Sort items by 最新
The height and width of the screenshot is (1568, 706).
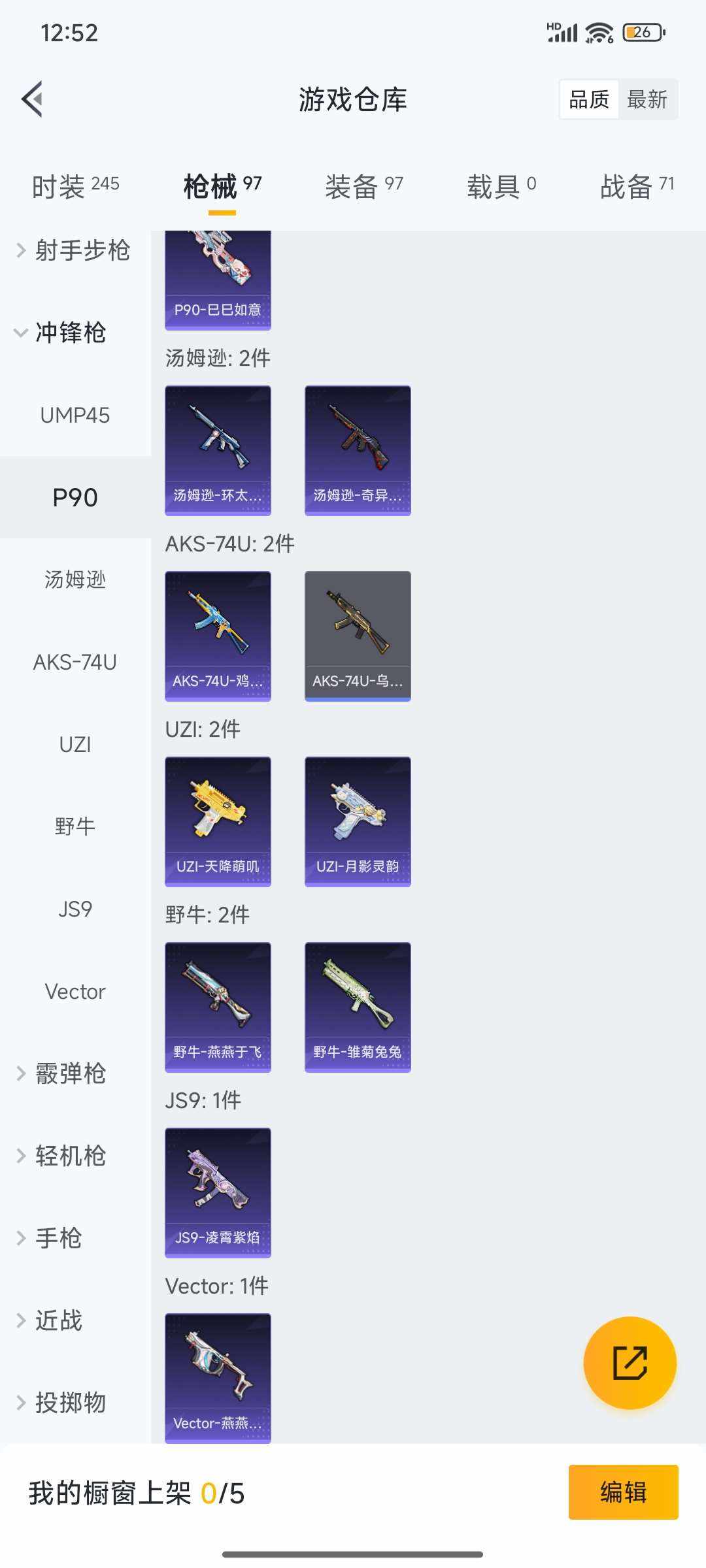pyautogui.click(x=648, y=99)
